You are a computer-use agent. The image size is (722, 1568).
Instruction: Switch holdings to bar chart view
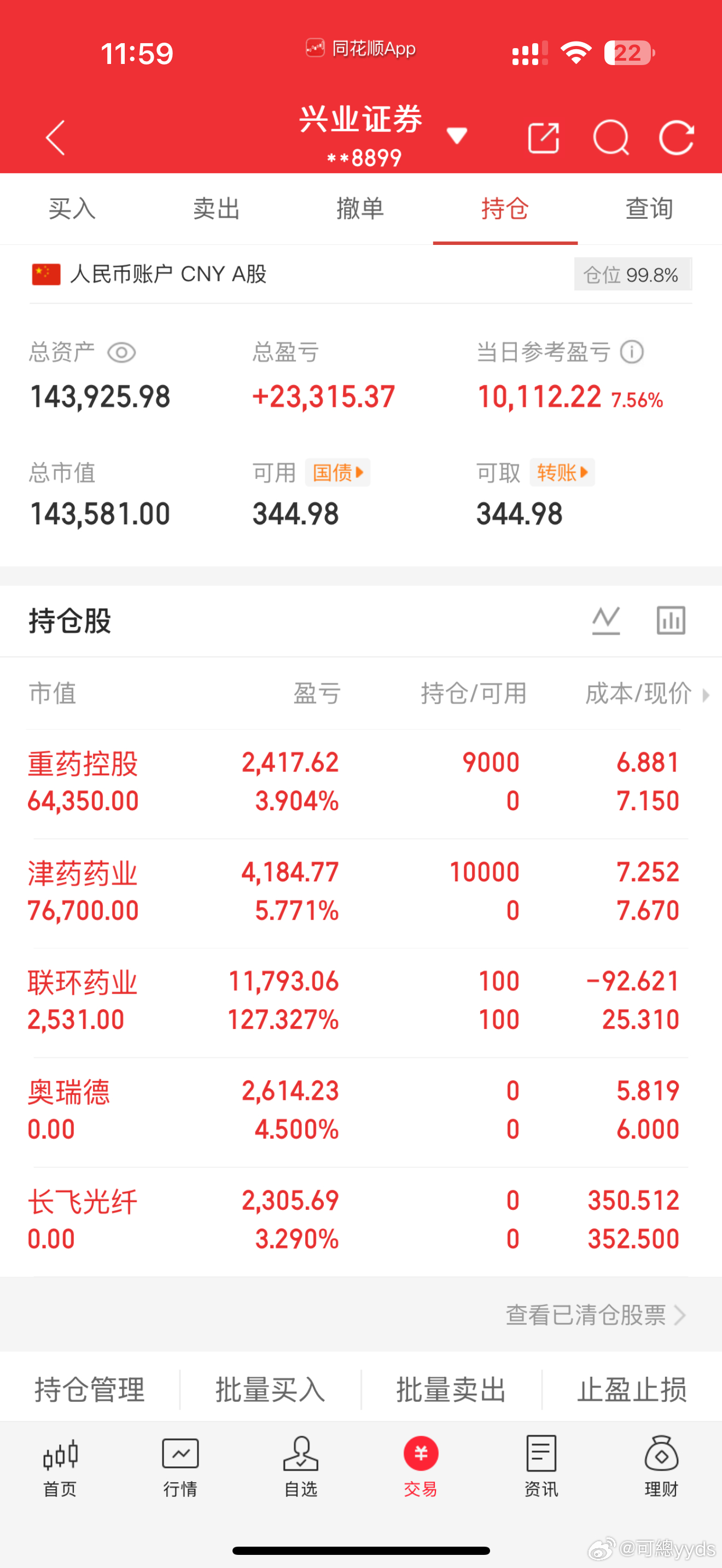(670, 621)
